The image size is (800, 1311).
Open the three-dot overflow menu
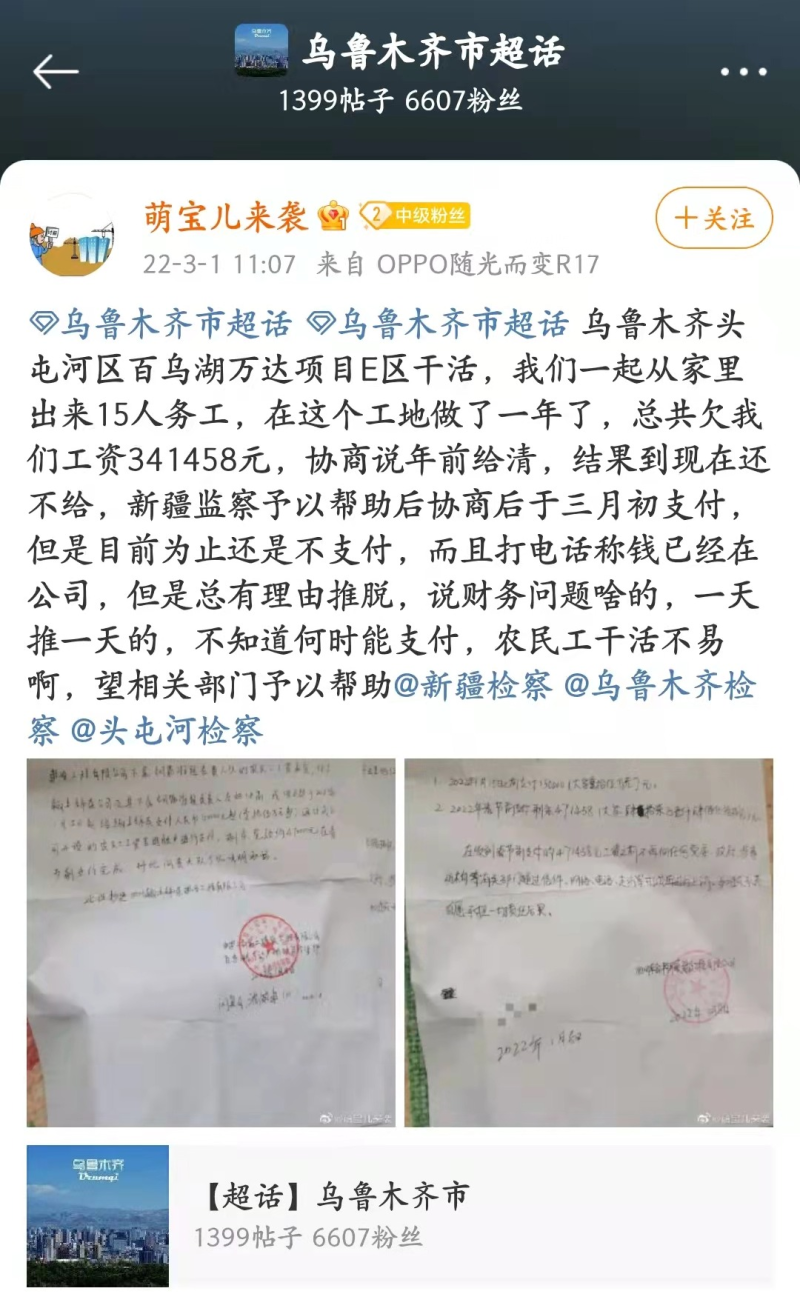743,73
